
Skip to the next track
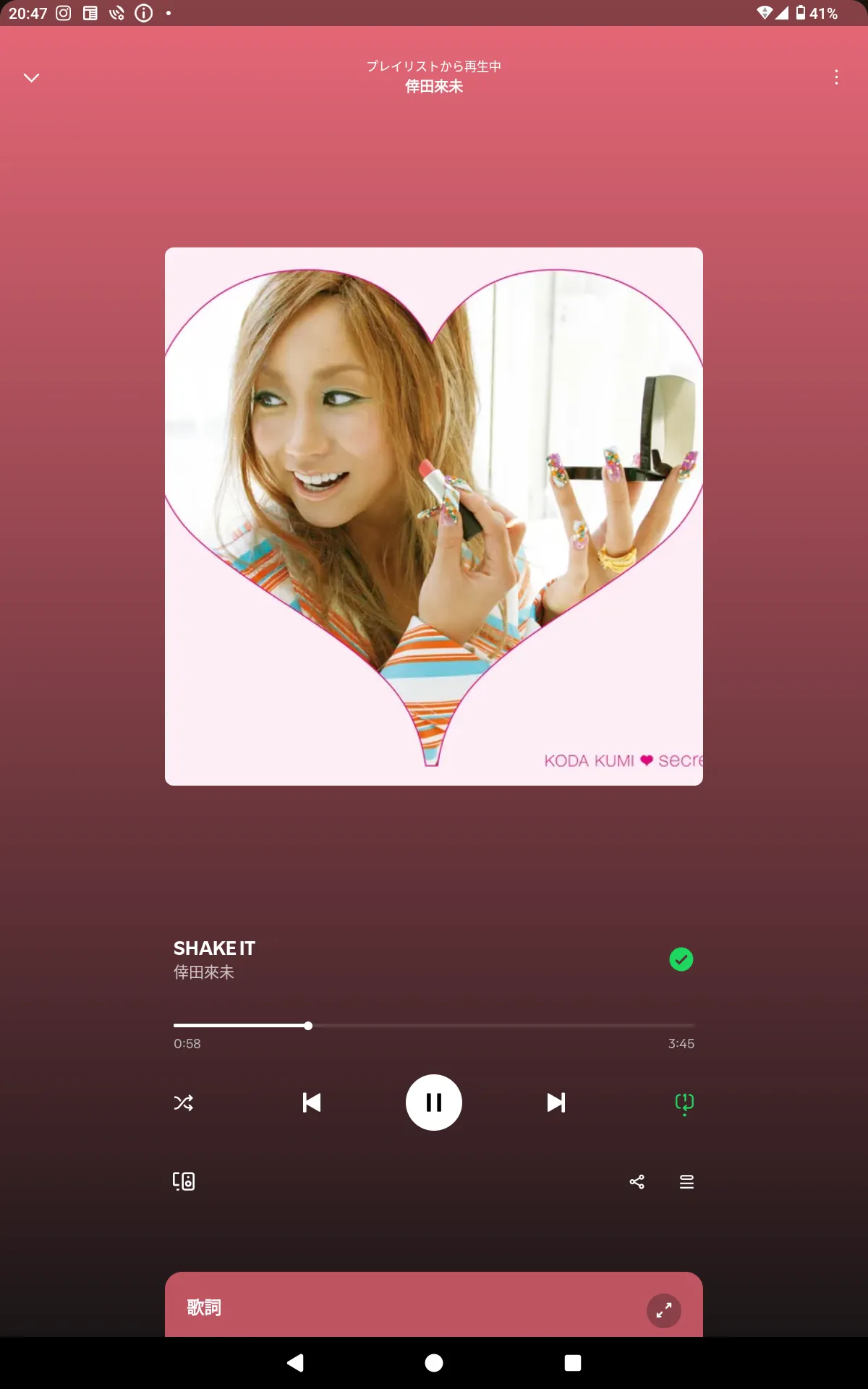pyautogui.click(x=556, y=1103)
